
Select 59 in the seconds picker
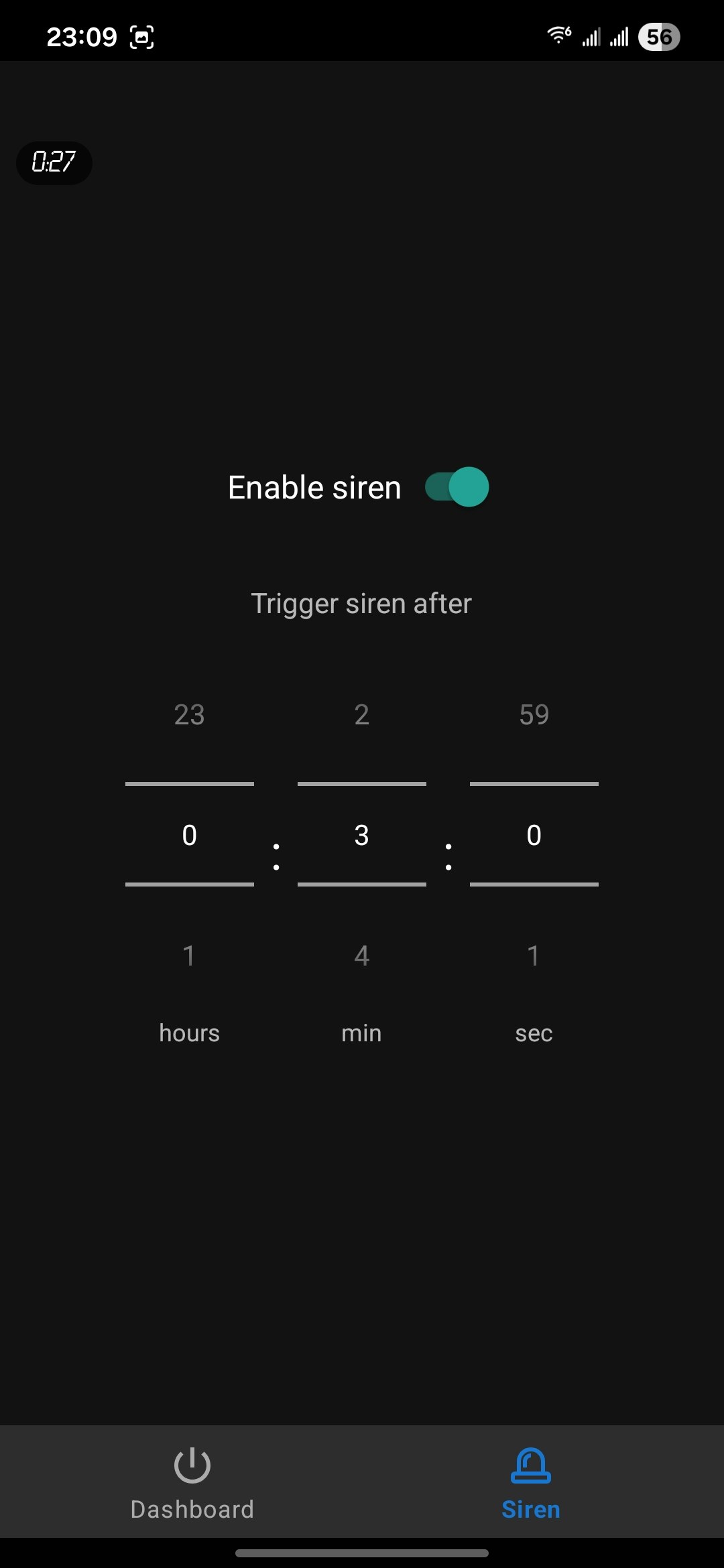tap(533, 714)
